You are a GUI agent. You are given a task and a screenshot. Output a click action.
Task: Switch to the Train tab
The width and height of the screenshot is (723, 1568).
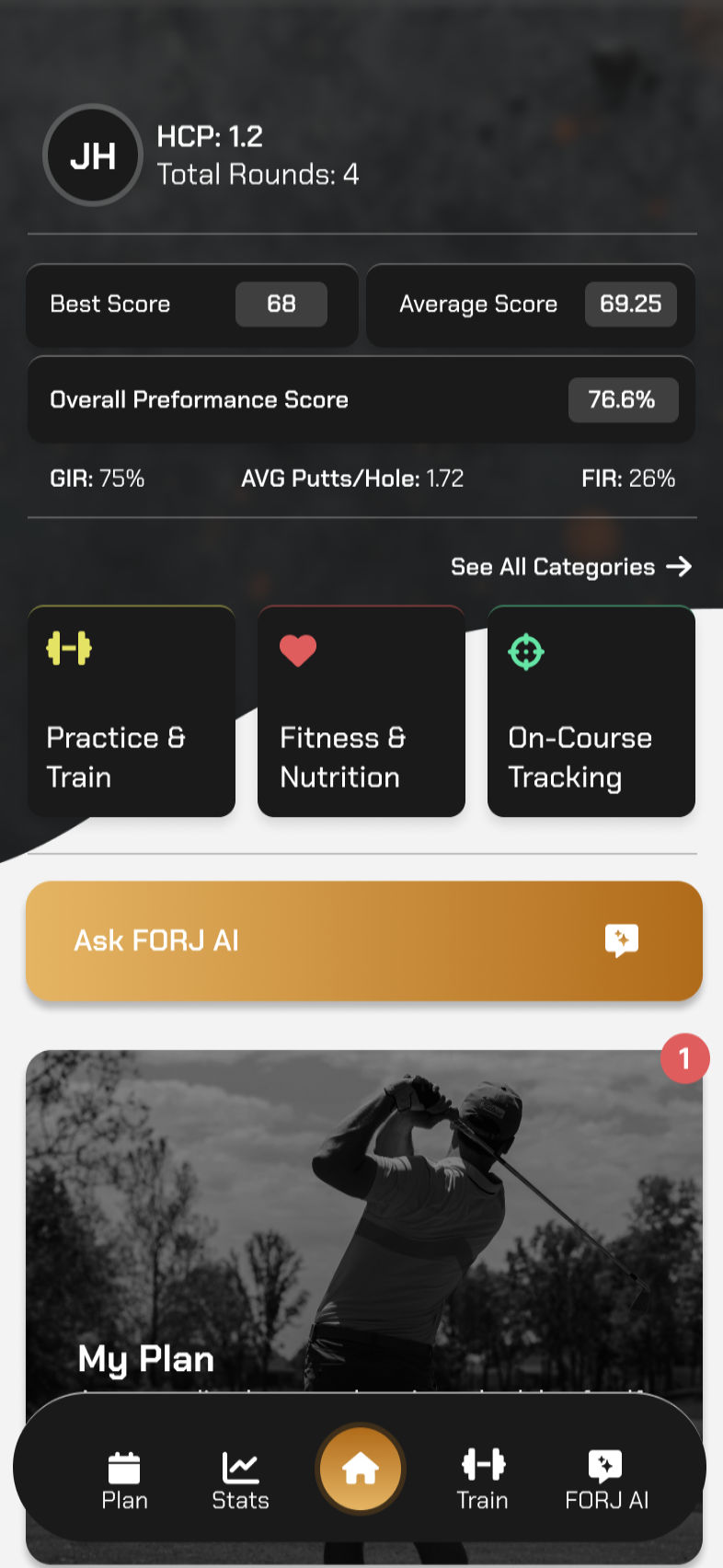483,1481
